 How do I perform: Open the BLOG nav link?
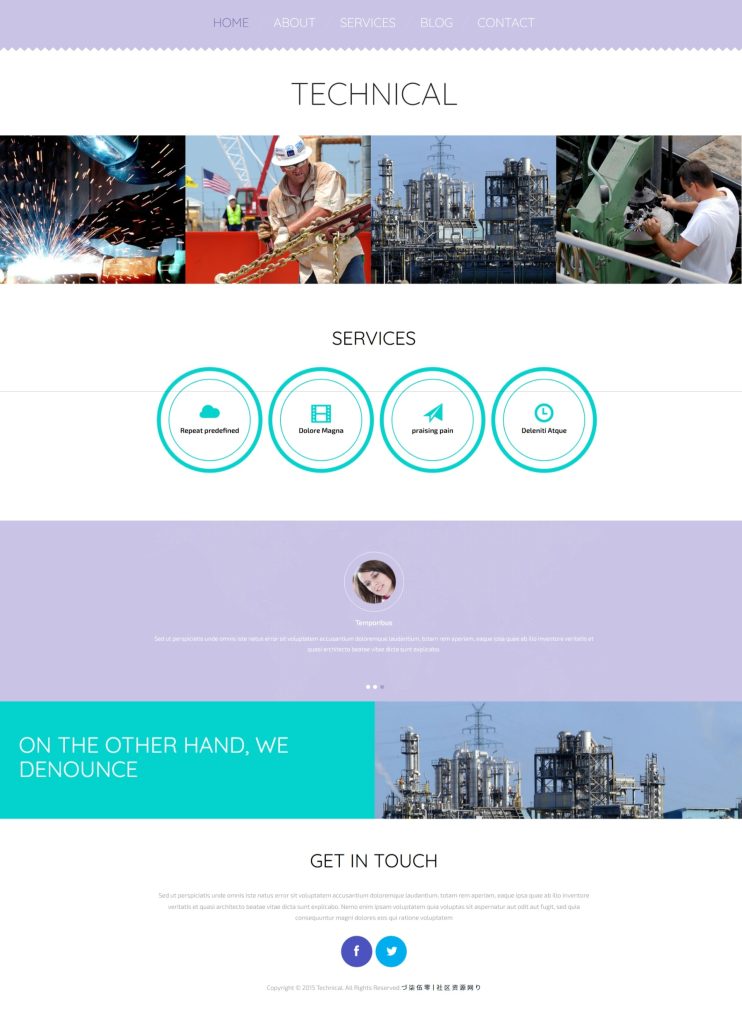click(x=436, y=22)
